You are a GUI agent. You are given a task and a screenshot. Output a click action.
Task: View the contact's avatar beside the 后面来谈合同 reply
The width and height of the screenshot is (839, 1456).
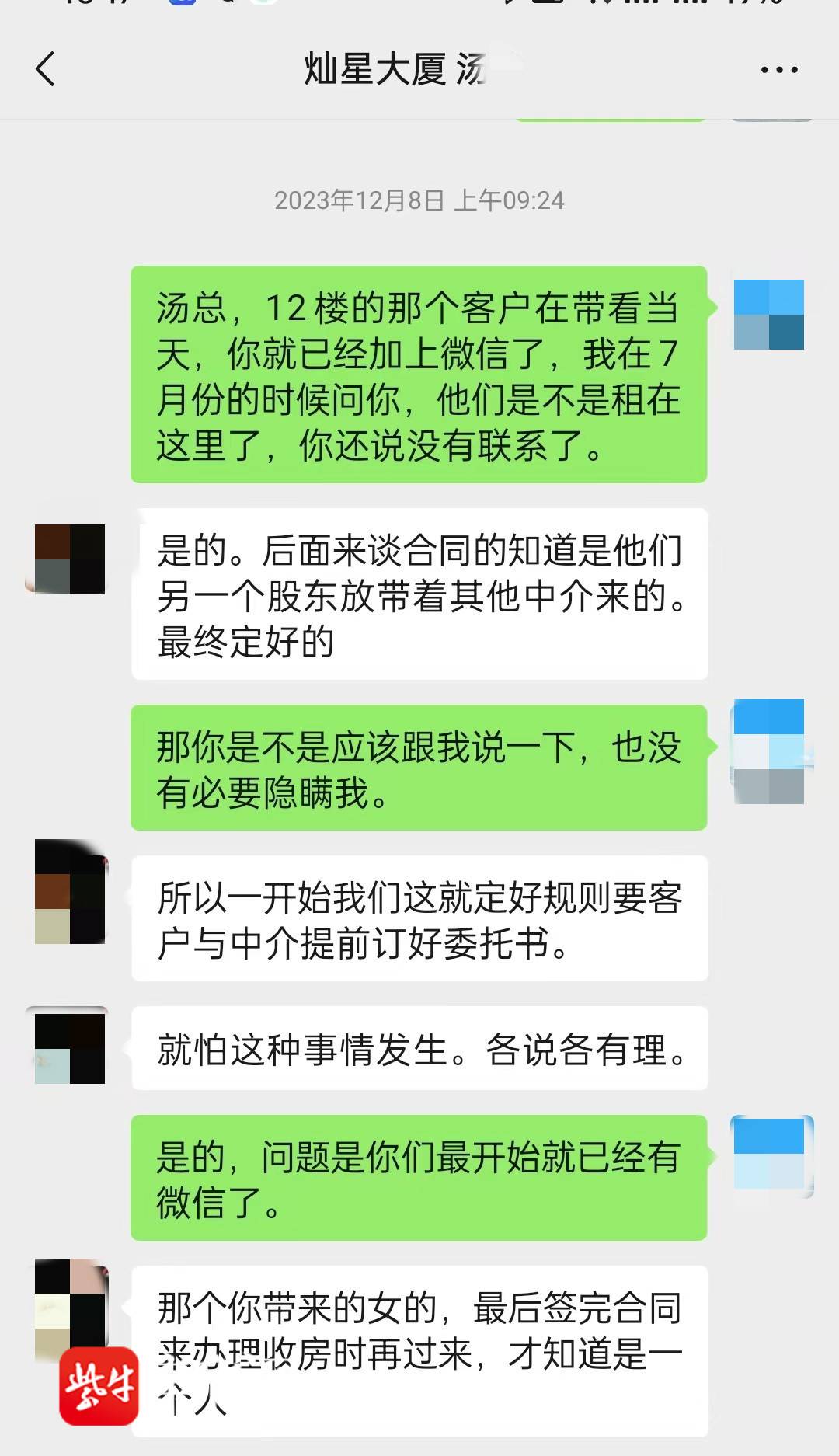[x=70, y=559]
